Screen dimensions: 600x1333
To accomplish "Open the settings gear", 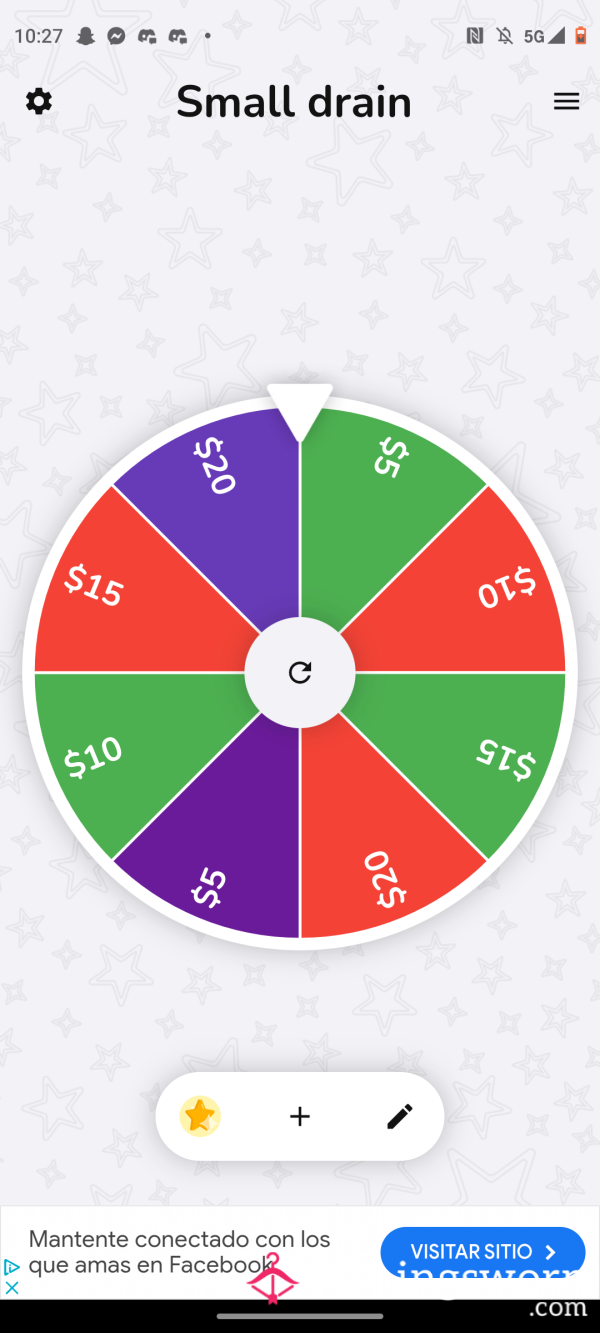I will click(39, 101).
